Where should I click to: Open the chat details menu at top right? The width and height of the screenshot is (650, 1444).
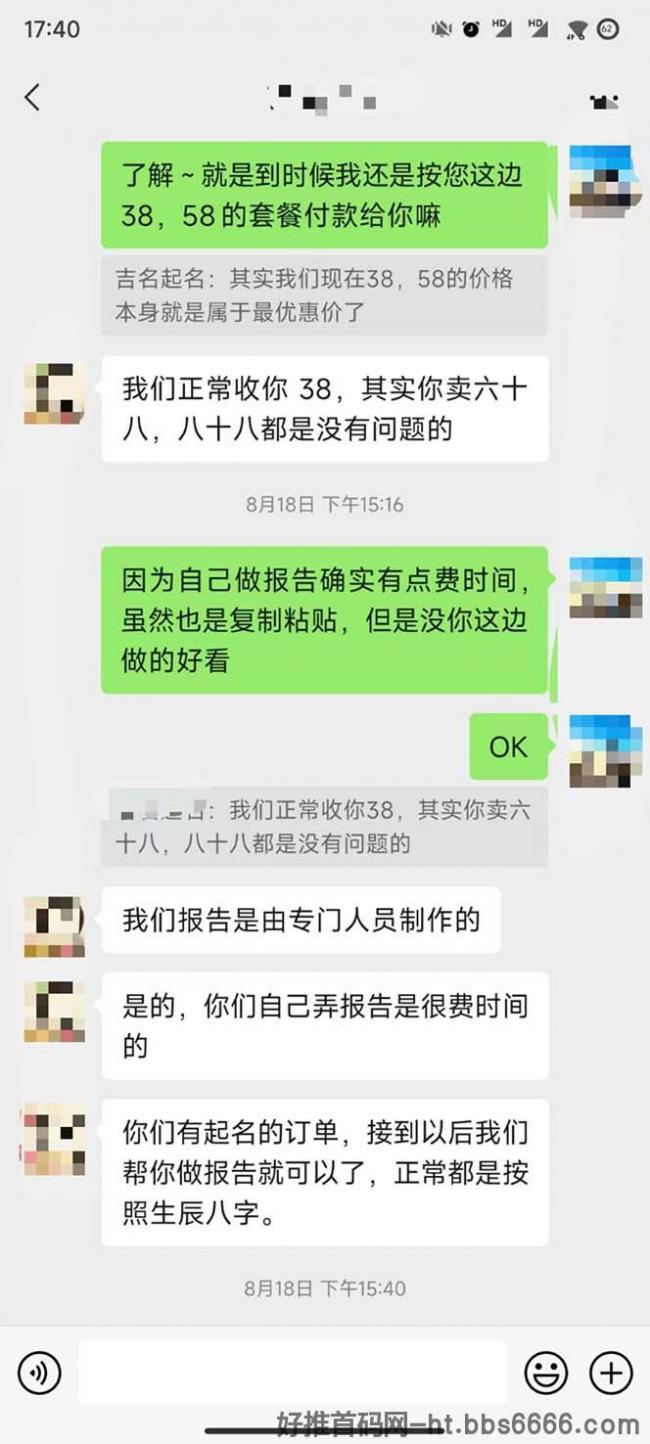point(603,100)
